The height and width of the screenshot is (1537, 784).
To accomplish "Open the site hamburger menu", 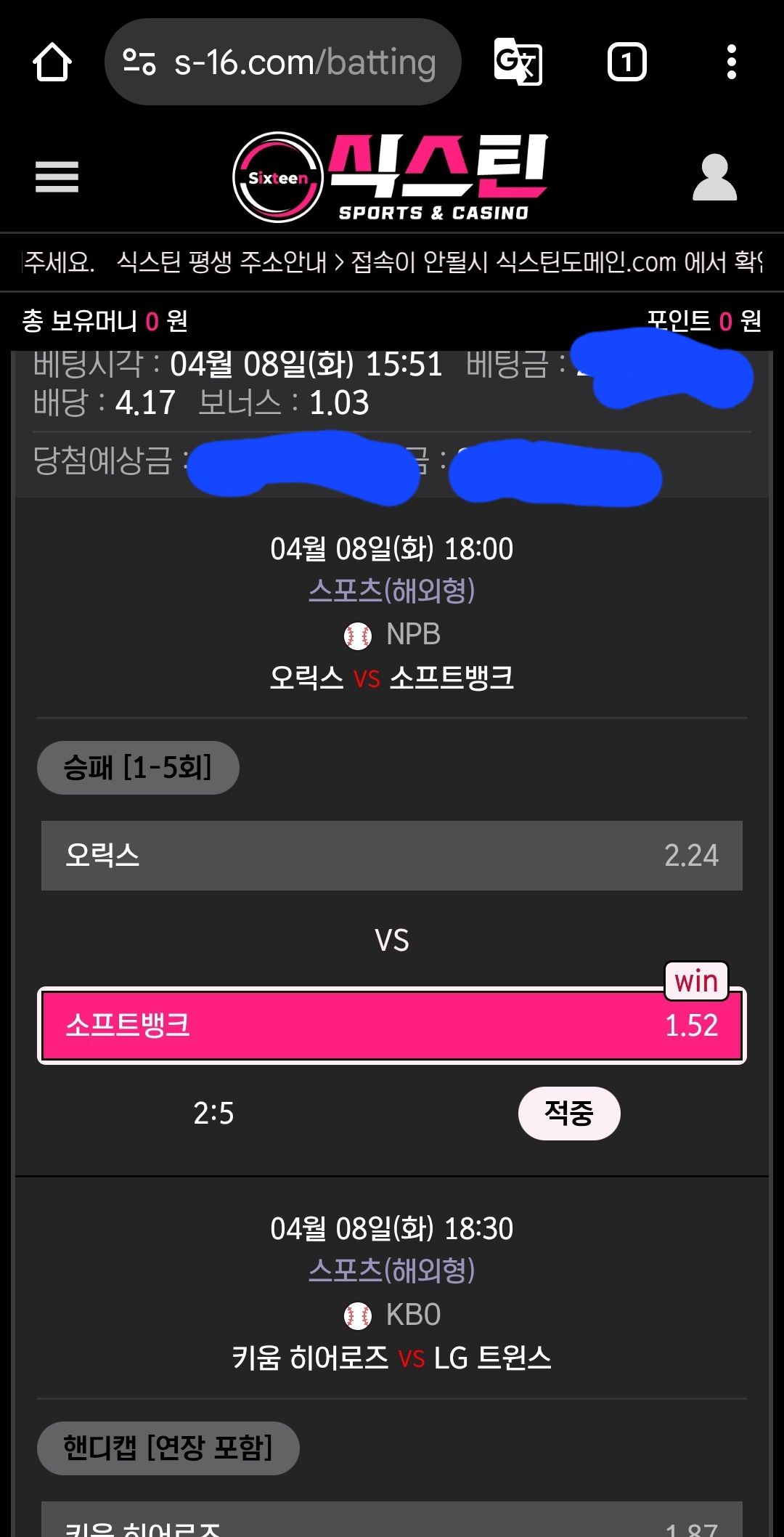I will click(57, 177).
